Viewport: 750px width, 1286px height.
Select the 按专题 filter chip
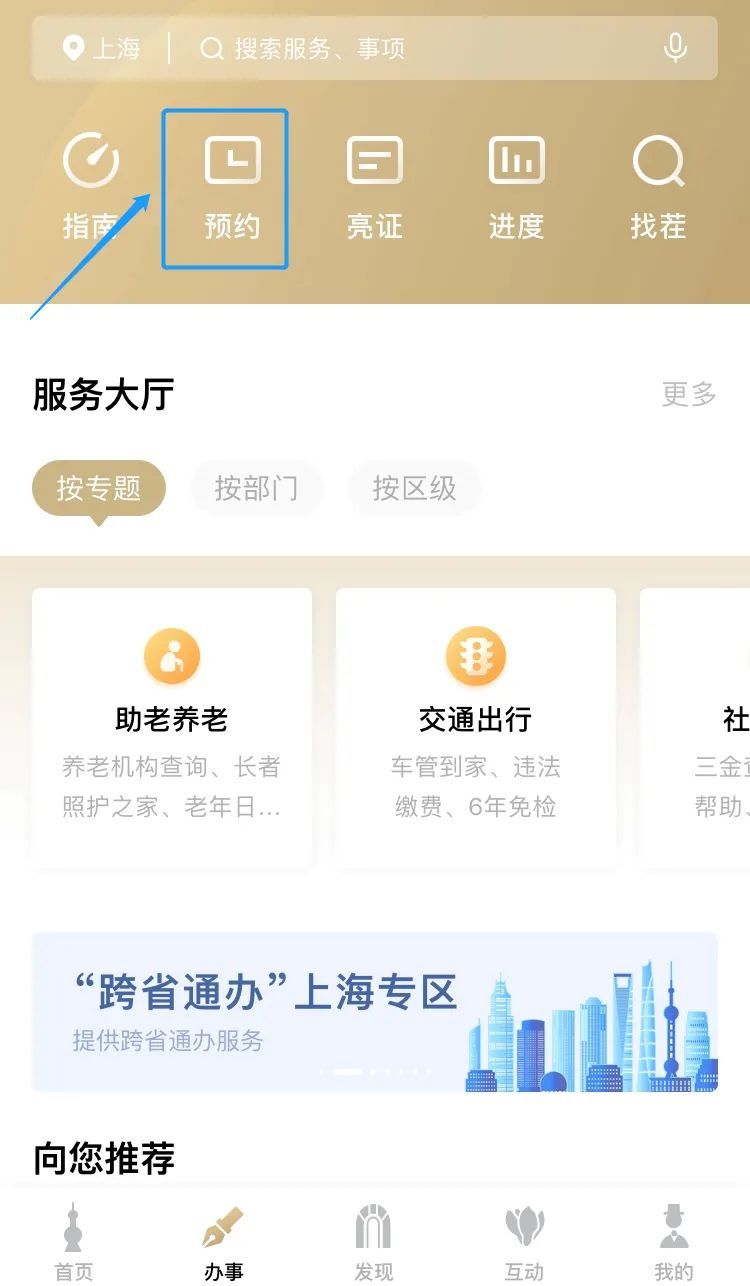pos(99,489)
